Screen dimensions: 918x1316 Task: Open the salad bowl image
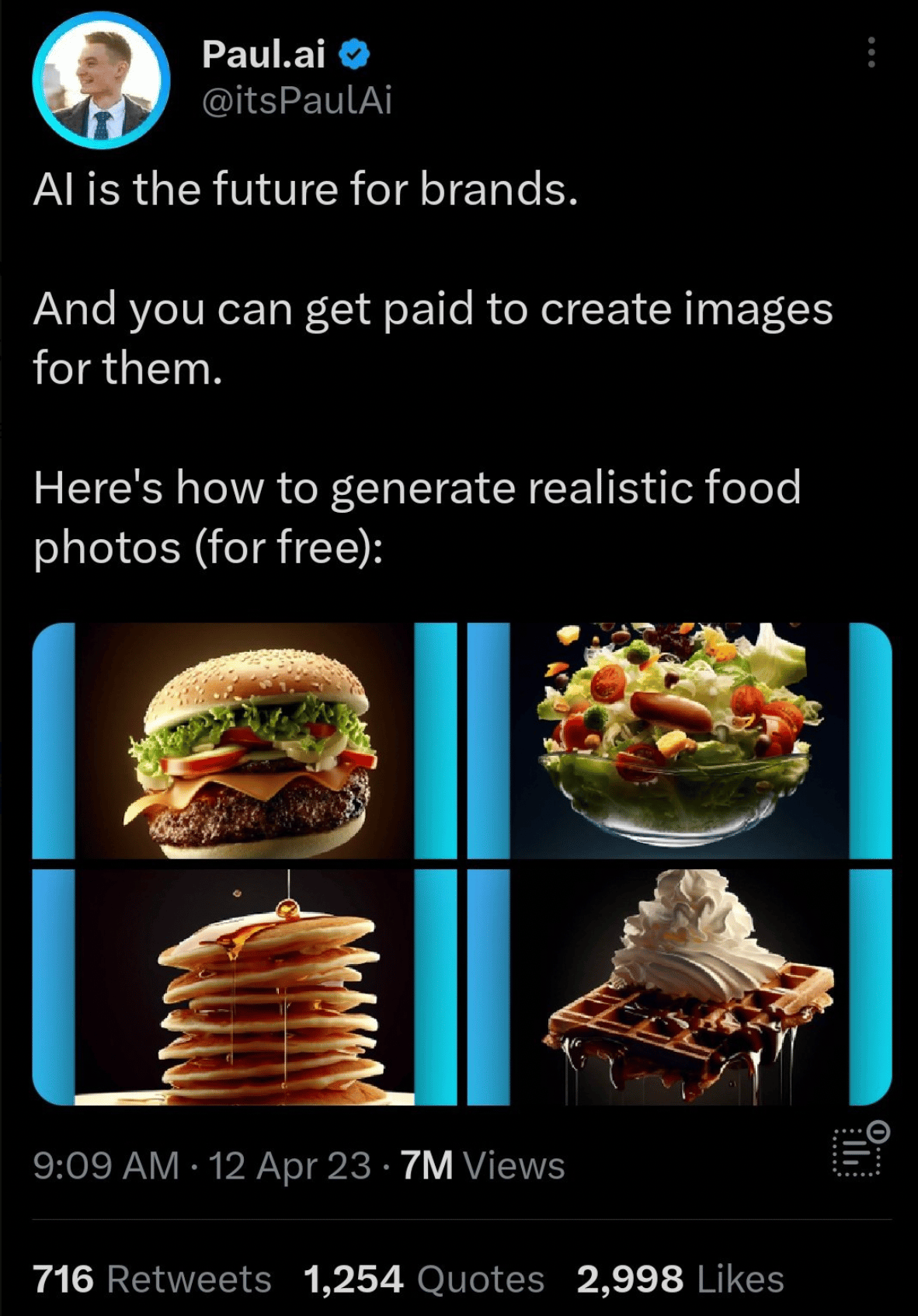pyautogui.click(x=680, y=740)
